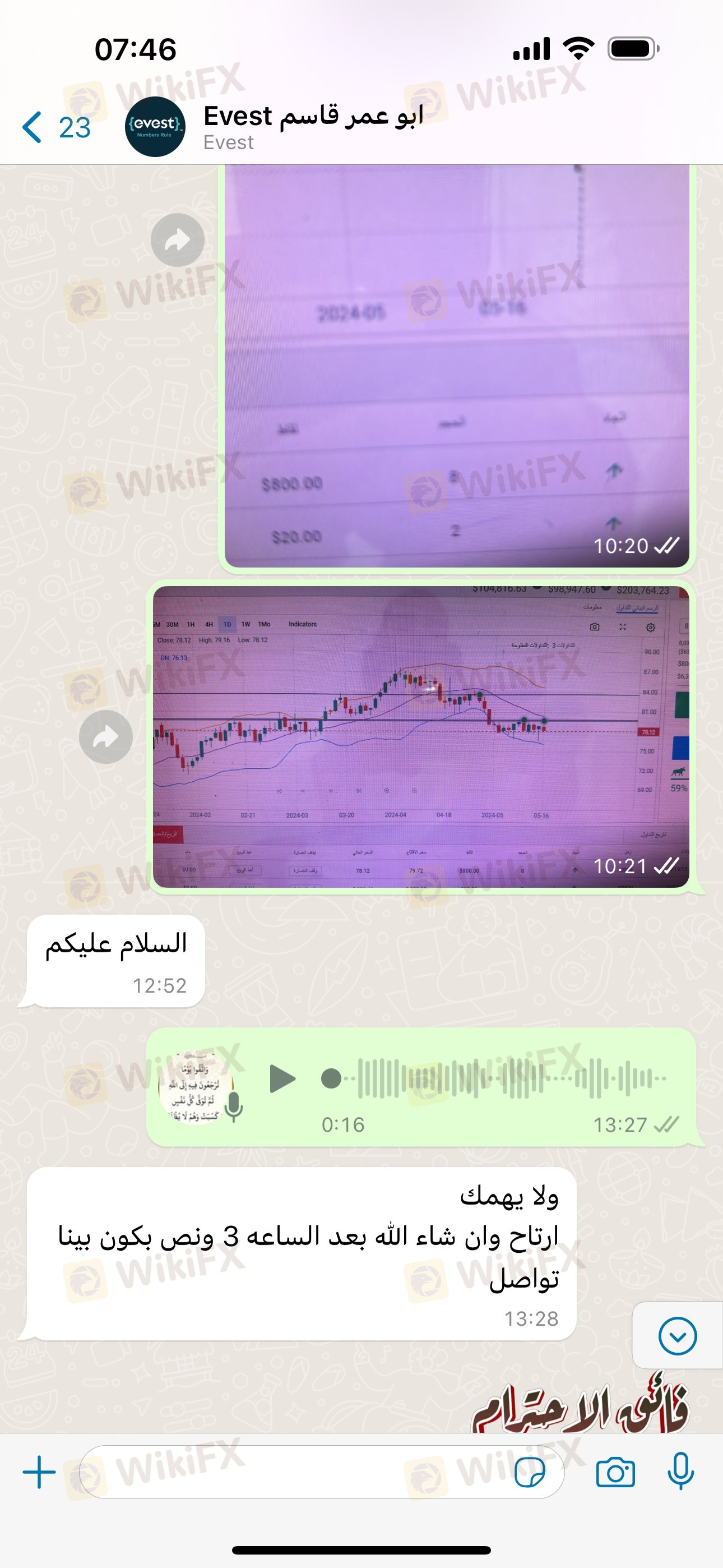Focus the message text field
This screenshot has height=1568, width=723.
[x=292, y=1473]
